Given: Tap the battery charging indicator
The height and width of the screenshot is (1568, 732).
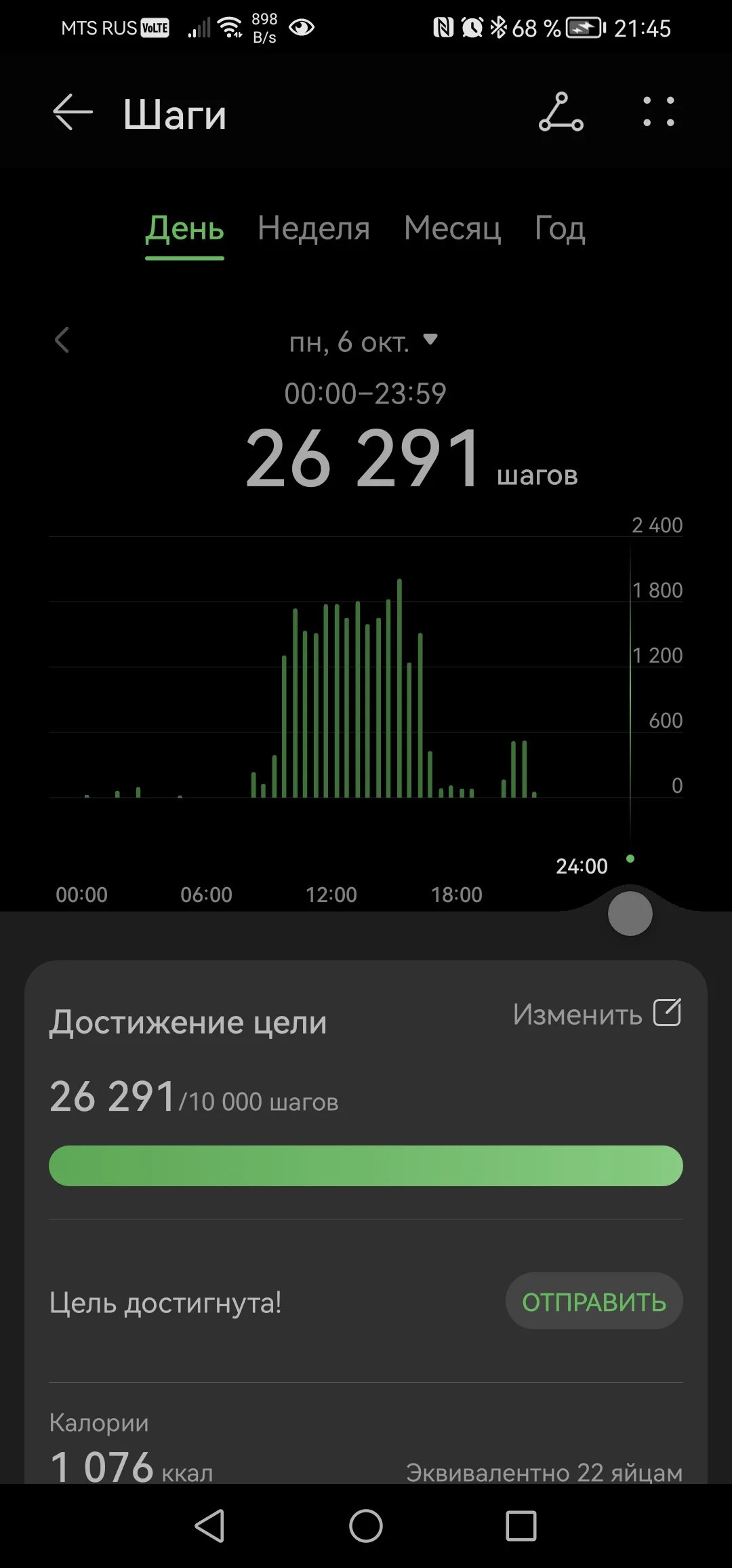Looking at the screenshot, I should [584, 28].
